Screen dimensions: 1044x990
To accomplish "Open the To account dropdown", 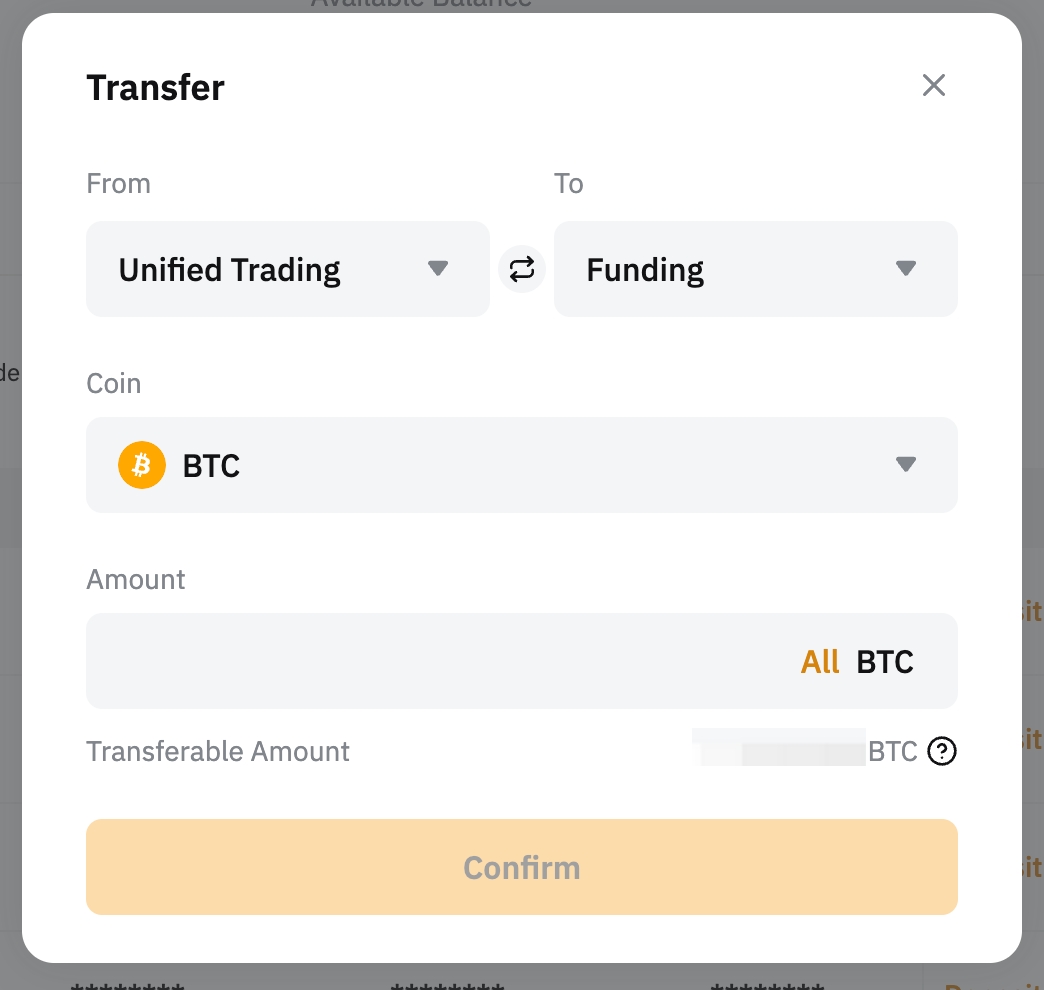I will (755, 269).
